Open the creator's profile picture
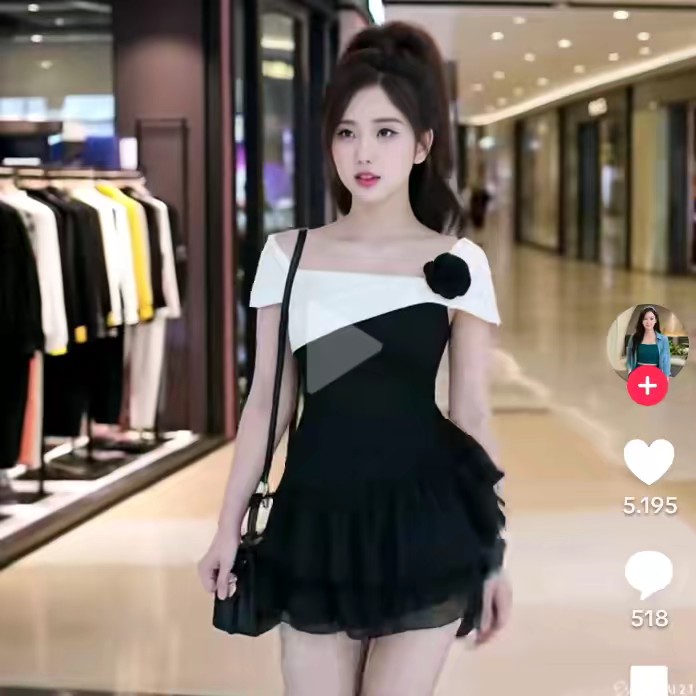The height and width of the screenshot is (696, 696). pyautogui.click(x=647, y=340)
